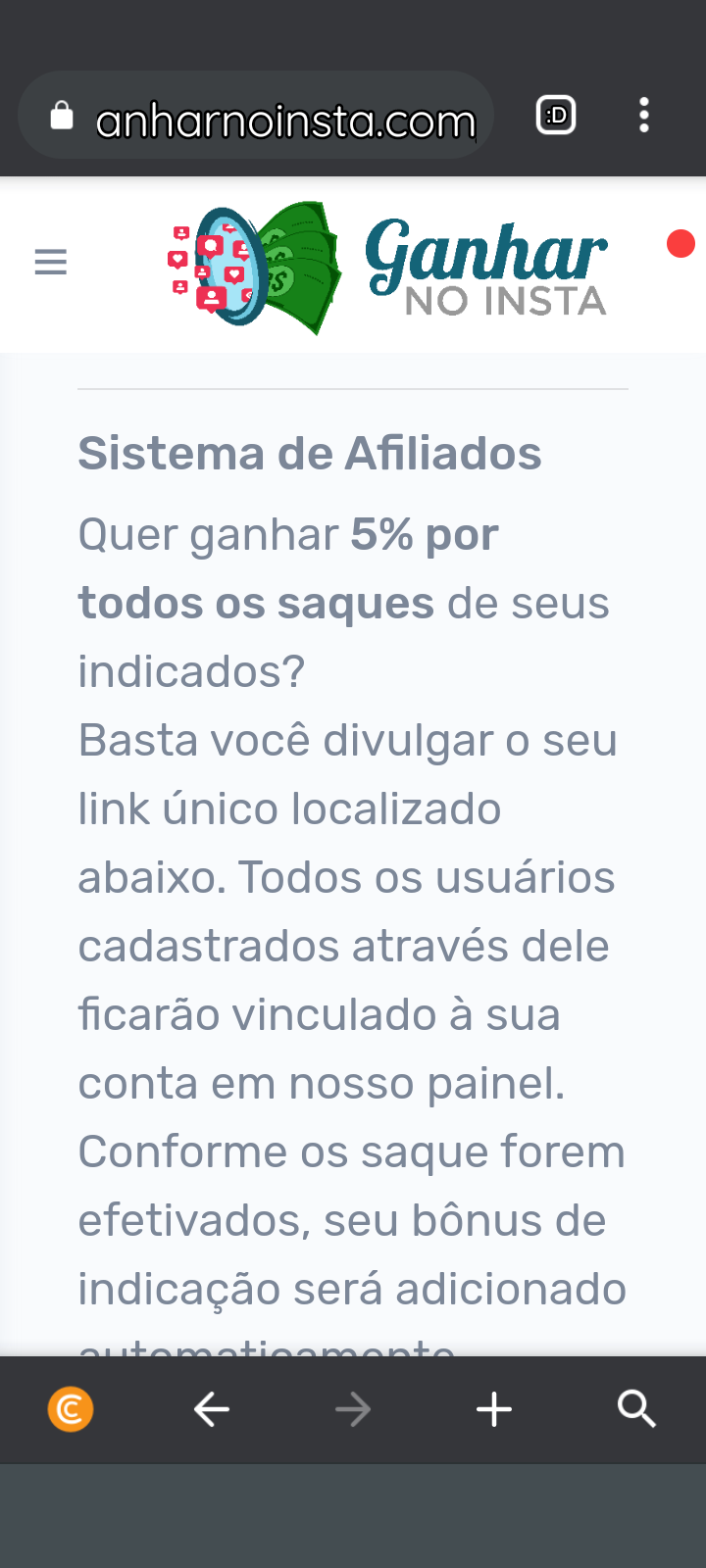706x1568 pixels.
Task: Tap the browser address bar
Action: click(x=284, y=119)
